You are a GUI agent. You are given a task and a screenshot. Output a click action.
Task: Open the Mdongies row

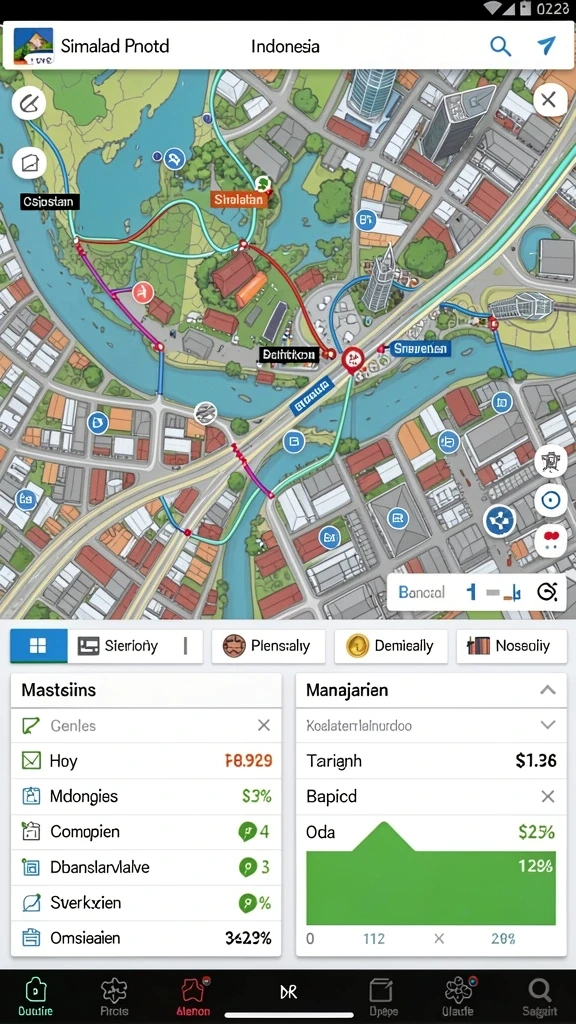pyautogui.click(x=146, y=796)
